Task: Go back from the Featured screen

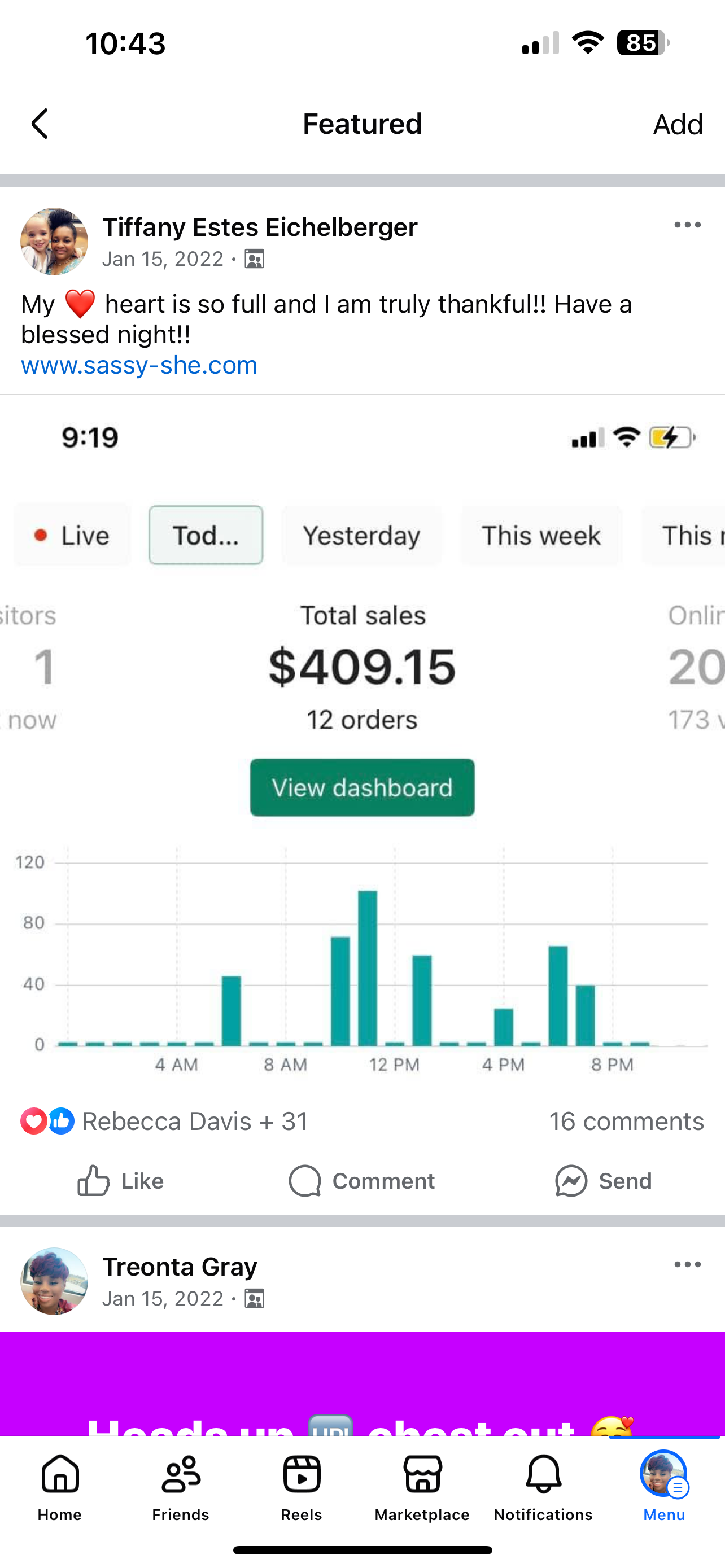Action: pyautogui.click(x=40, y=124)
